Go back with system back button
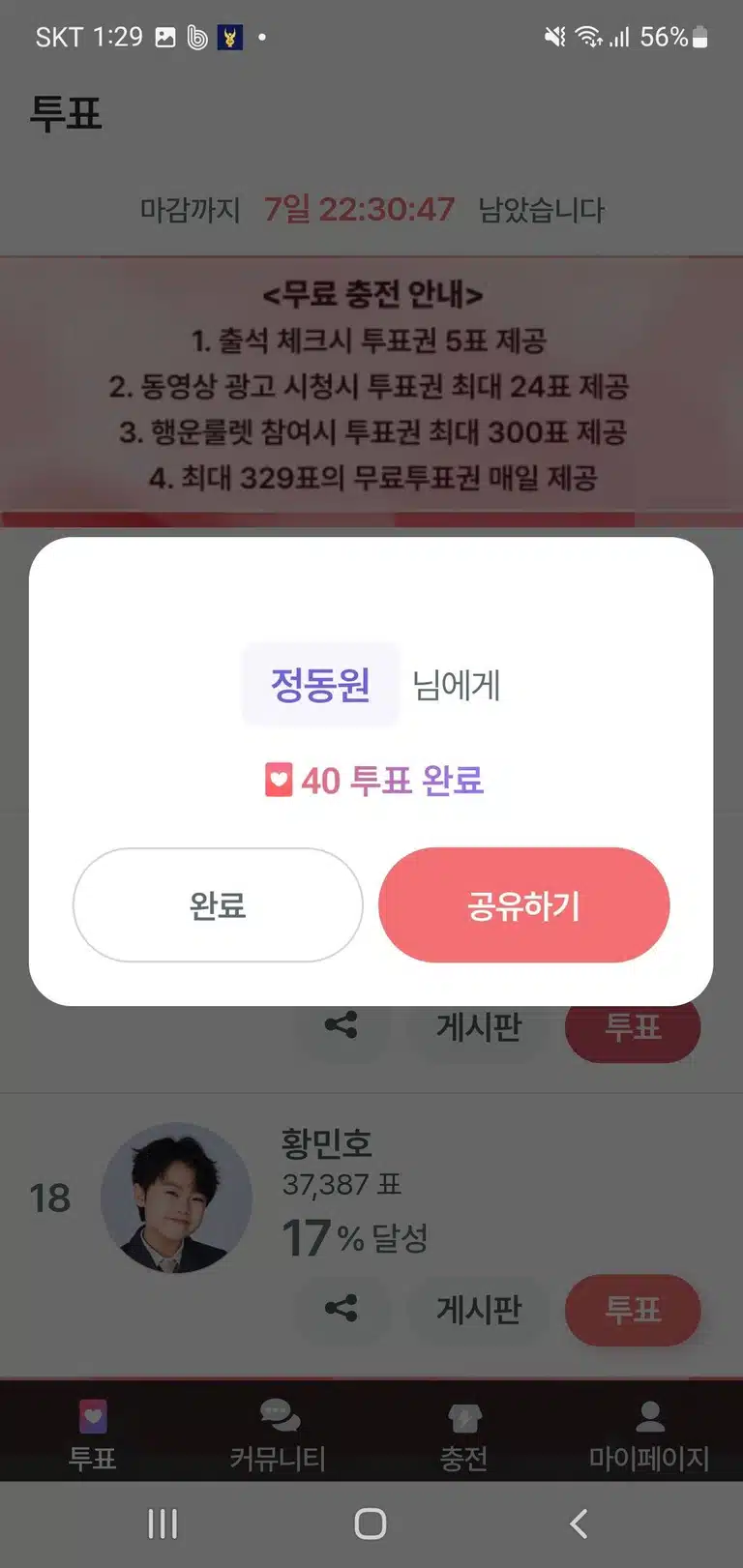This screenshot has width=743, height=1568. (579, 1524)
